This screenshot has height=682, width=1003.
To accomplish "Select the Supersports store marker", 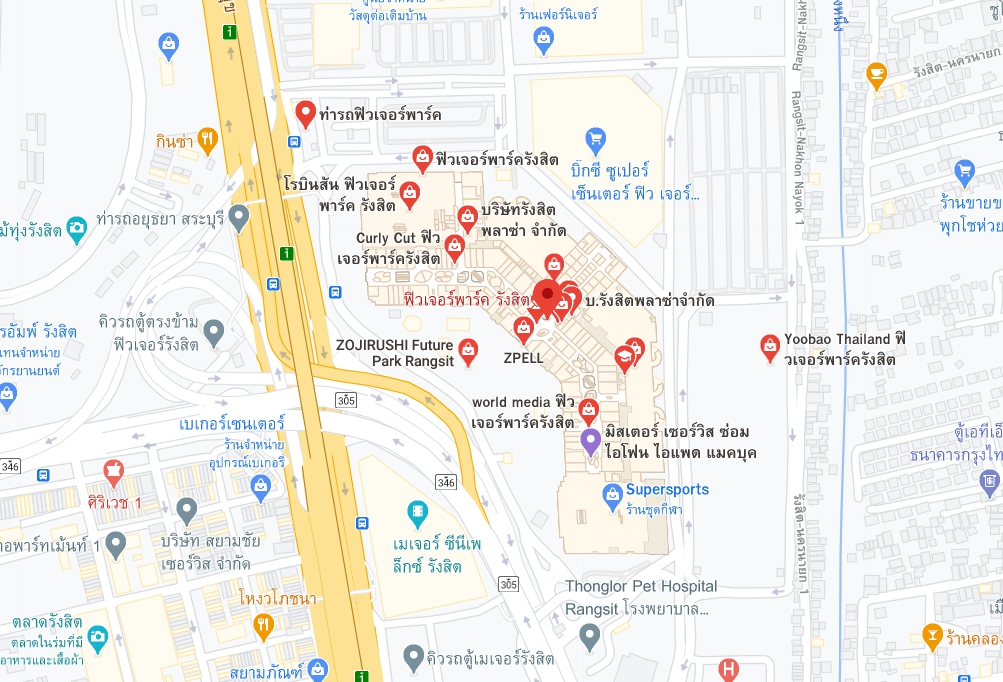I will click(x=612, y=494).
